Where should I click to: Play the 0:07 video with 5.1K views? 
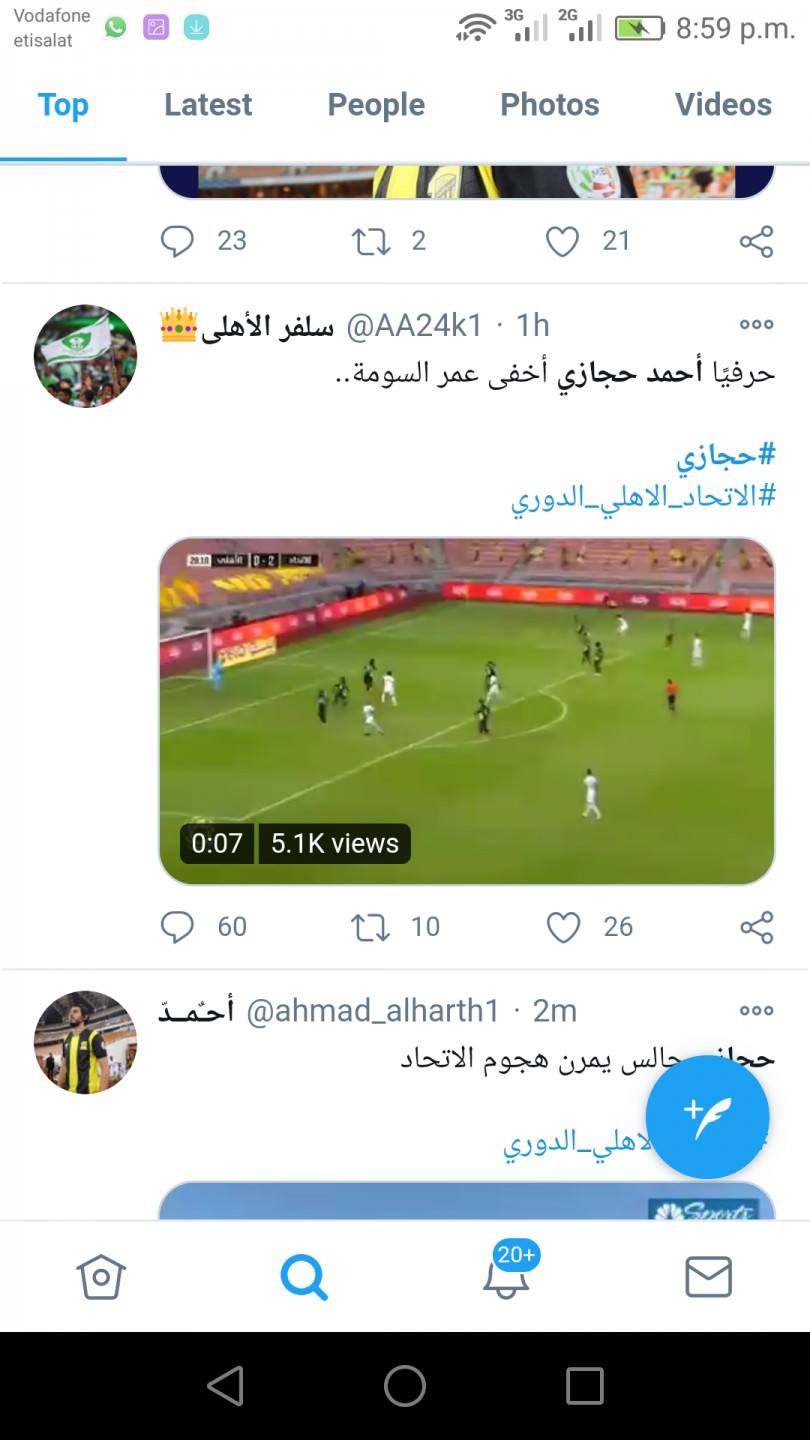tap(467, 711)
